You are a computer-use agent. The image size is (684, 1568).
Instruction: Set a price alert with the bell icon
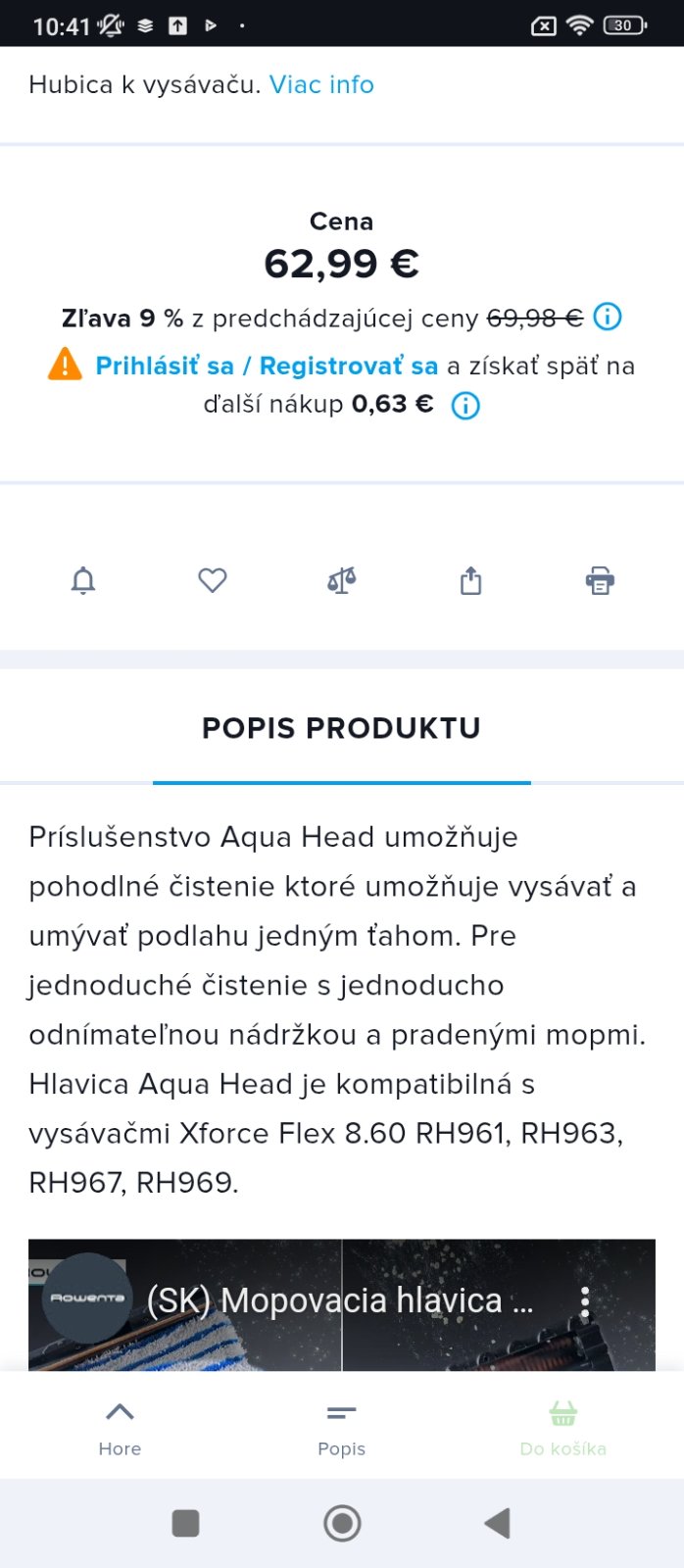click(83, 581)
